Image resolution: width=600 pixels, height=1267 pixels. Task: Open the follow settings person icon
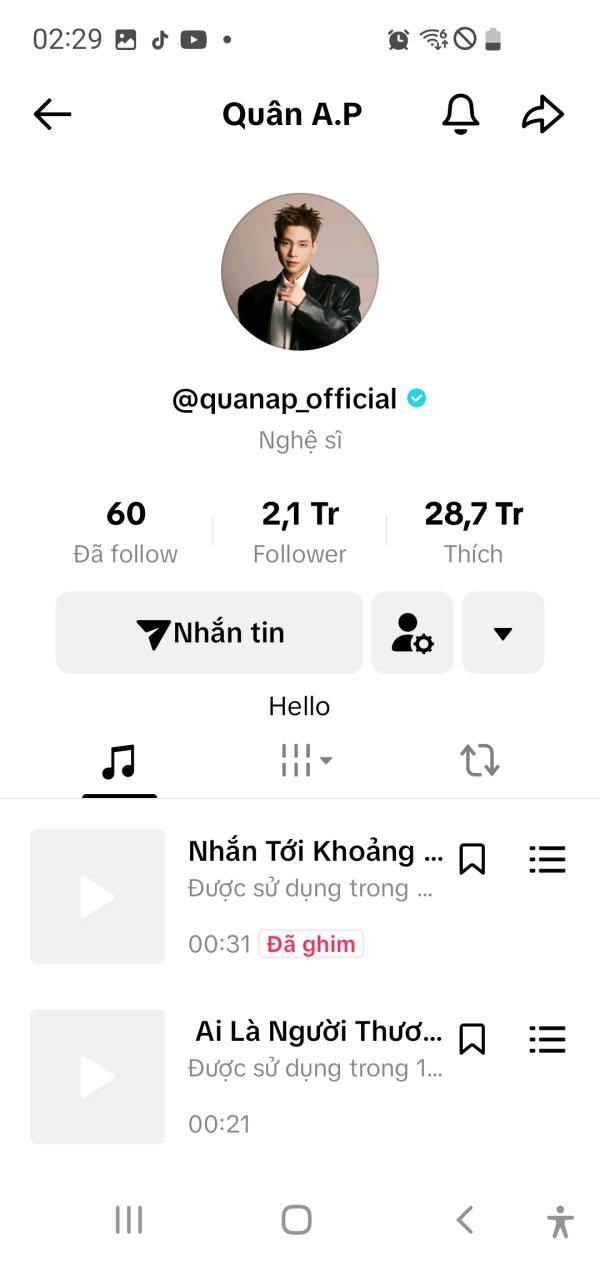coord(412,633)
